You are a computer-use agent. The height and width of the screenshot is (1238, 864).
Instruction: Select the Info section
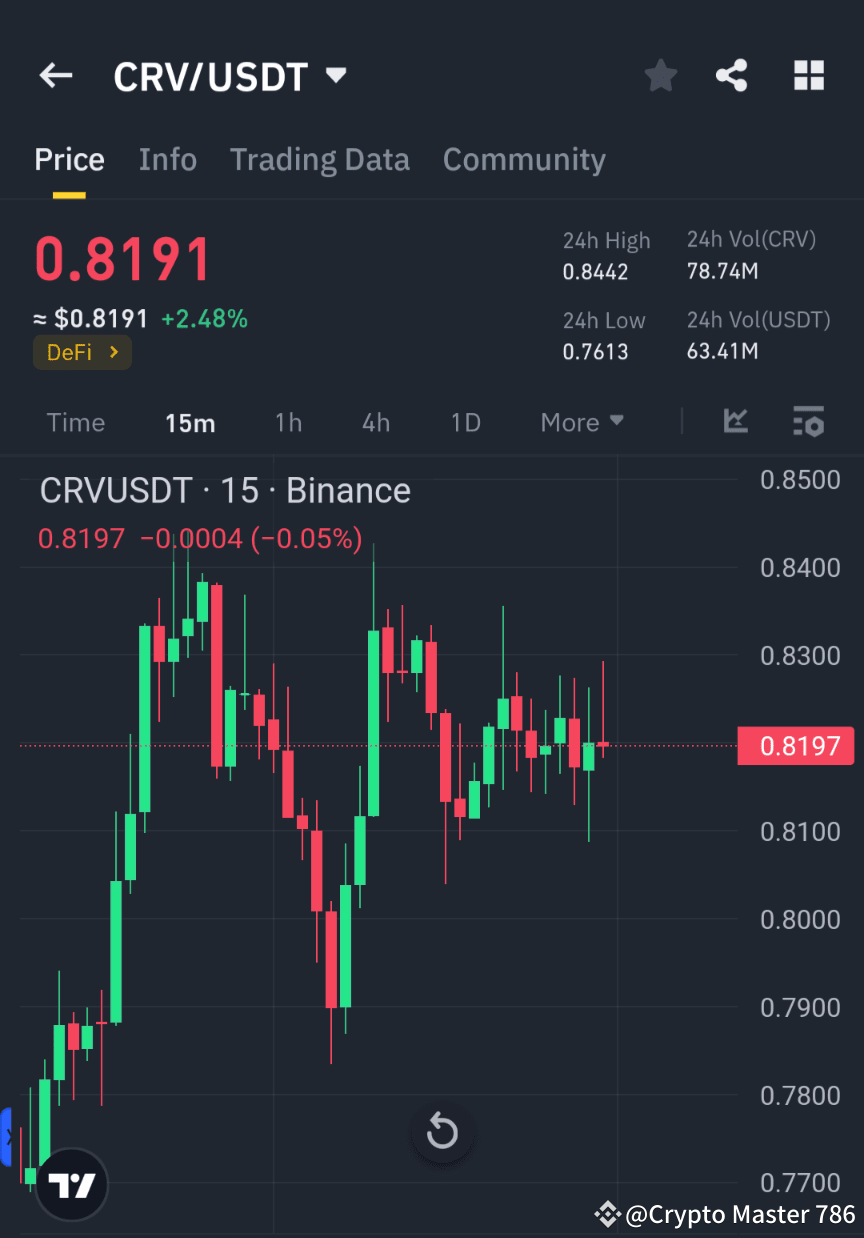(x=168, y=159)
